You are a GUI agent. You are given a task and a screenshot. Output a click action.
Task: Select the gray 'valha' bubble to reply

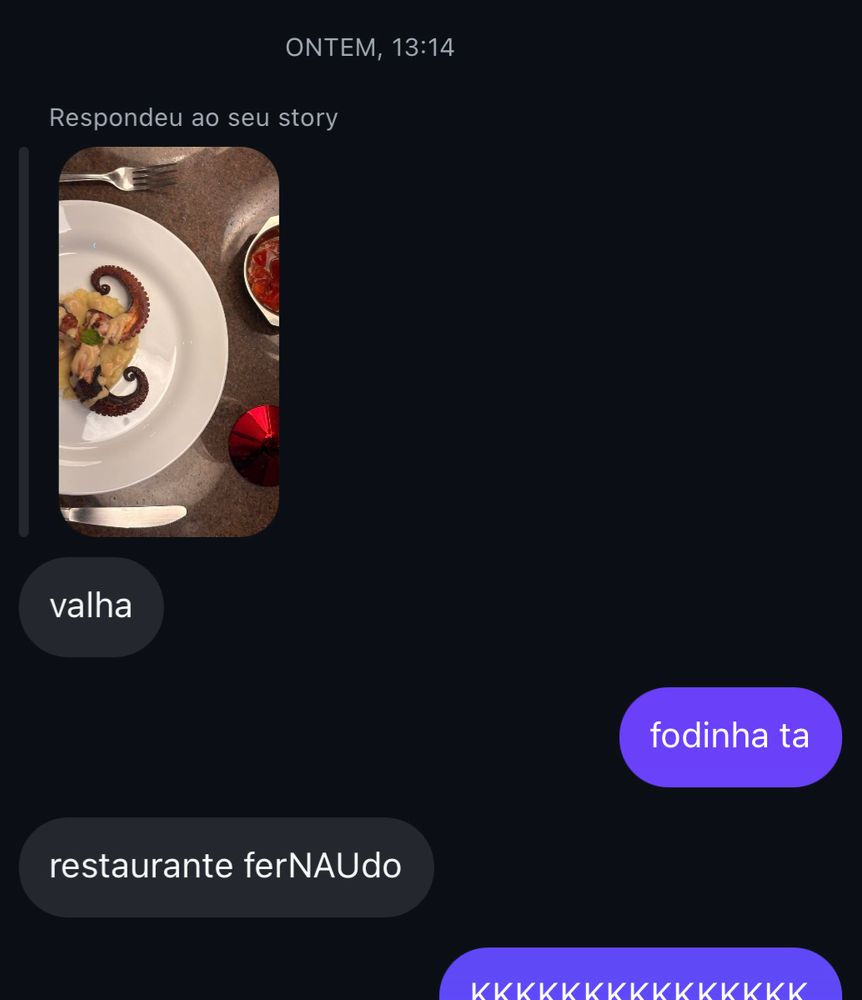click(x=91, y=606)
